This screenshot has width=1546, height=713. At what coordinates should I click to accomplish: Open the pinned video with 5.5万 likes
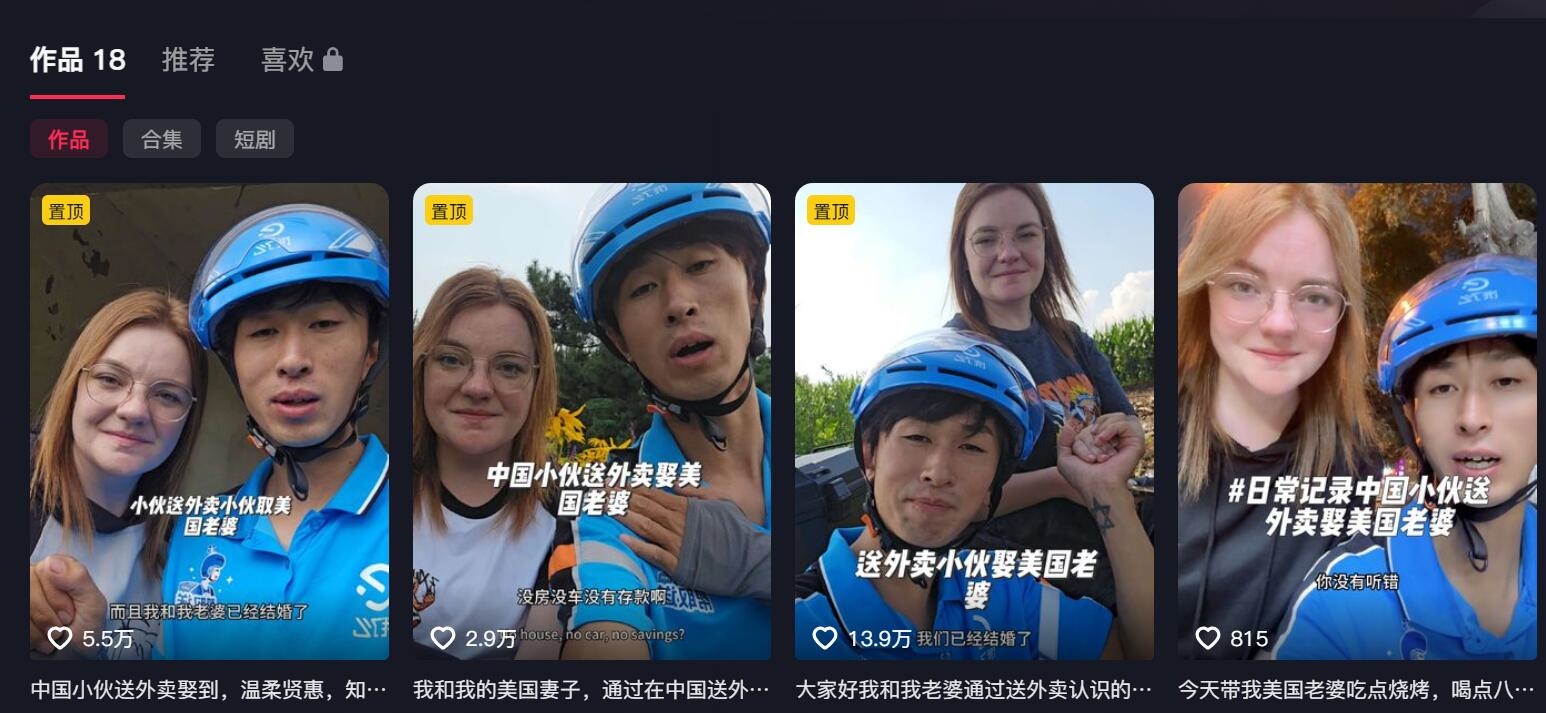[x=209, y=420]
